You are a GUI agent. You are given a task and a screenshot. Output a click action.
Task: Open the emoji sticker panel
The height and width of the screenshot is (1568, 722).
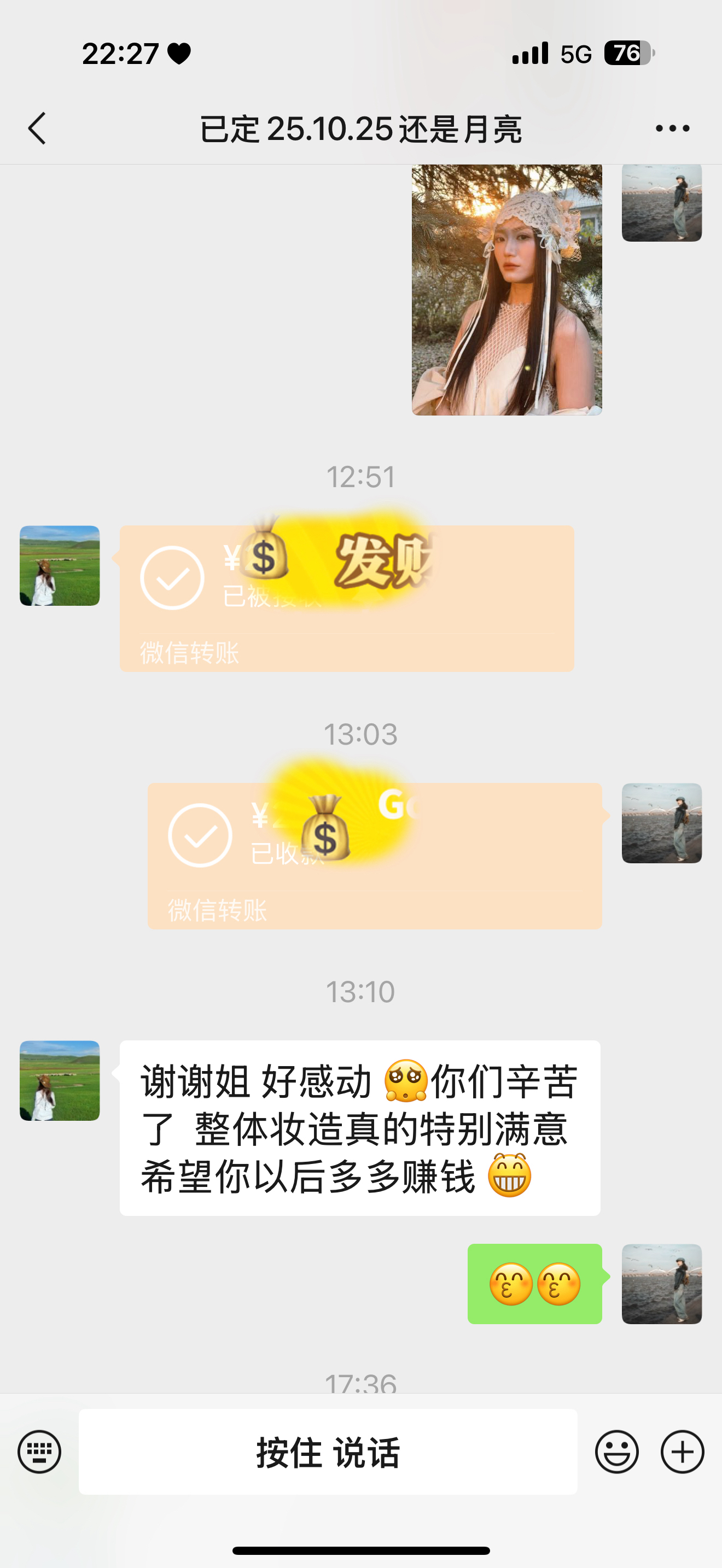[x=616, y=1452]
